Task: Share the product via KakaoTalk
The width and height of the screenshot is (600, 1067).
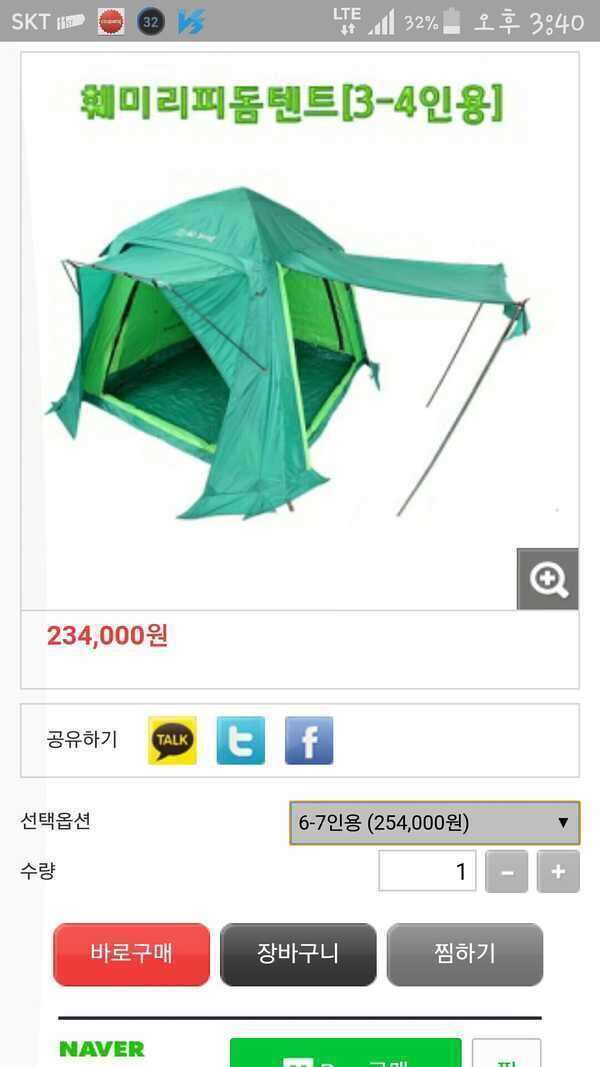Action: click(x=172, y=740)
